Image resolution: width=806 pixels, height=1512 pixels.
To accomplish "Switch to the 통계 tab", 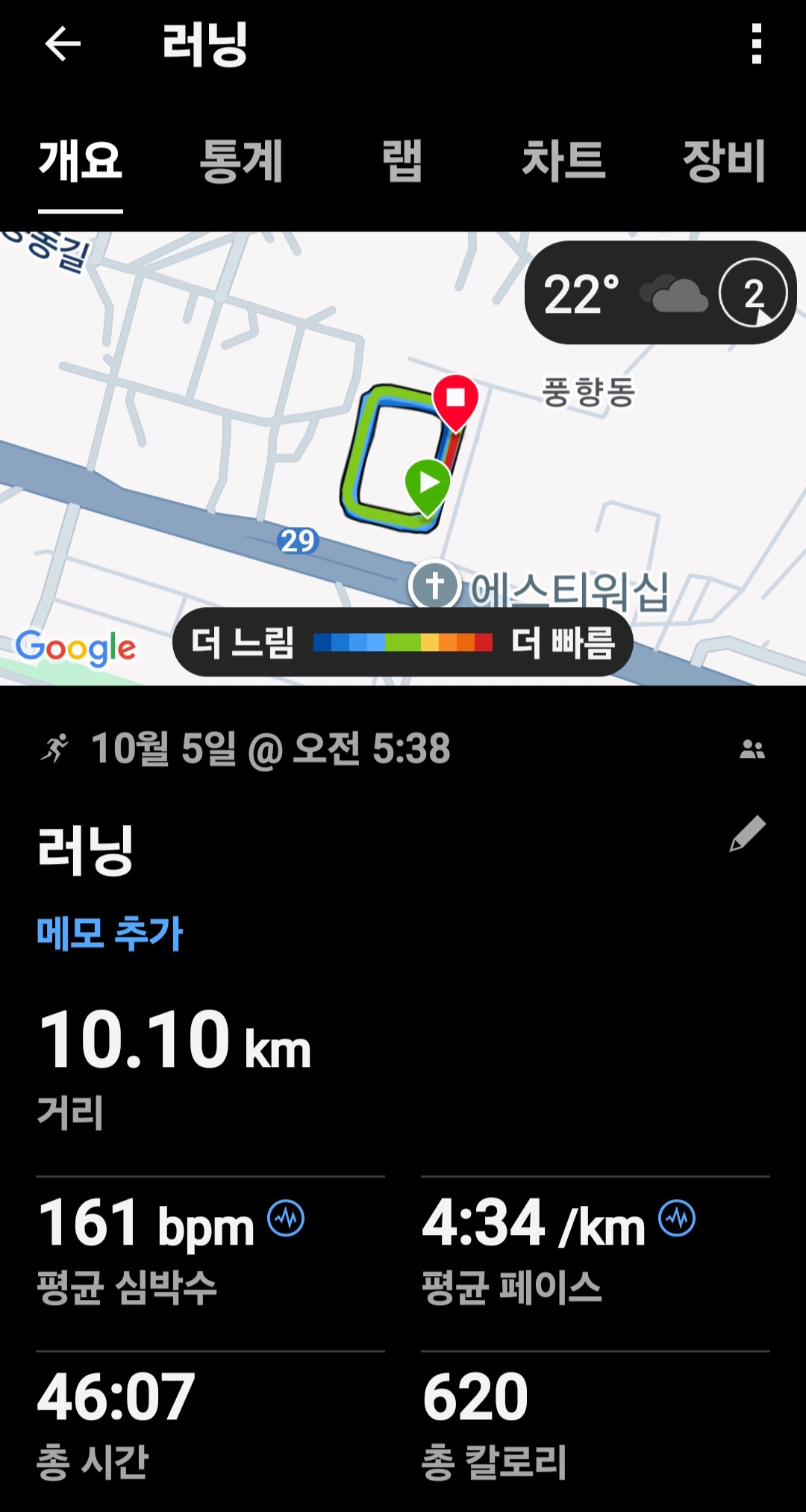I will [x=241, y=161].
